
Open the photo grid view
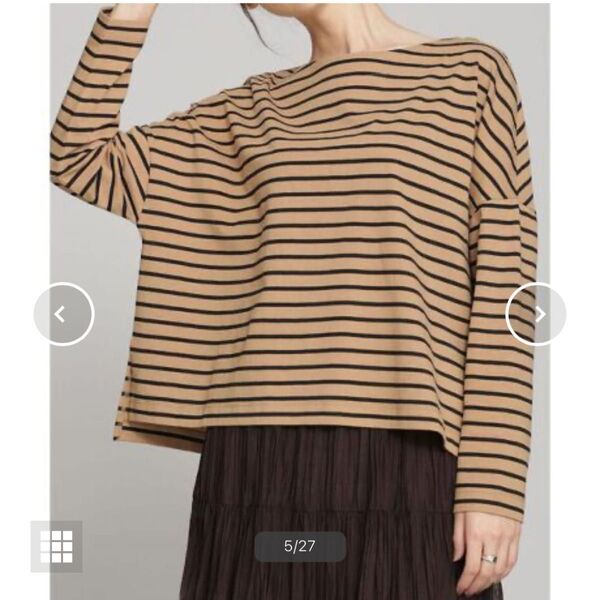click(56, 546)
